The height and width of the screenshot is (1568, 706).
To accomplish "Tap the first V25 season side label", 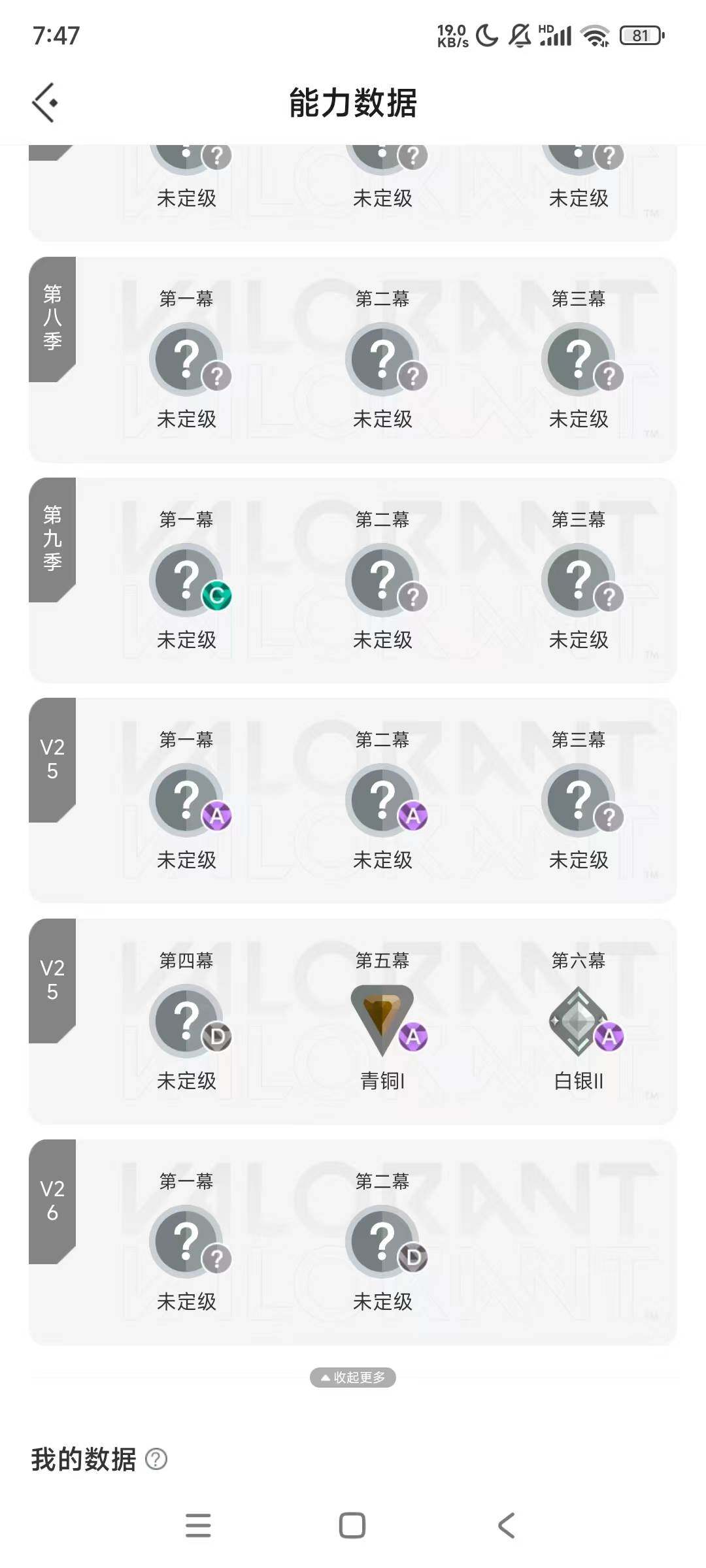I will 53,762.
